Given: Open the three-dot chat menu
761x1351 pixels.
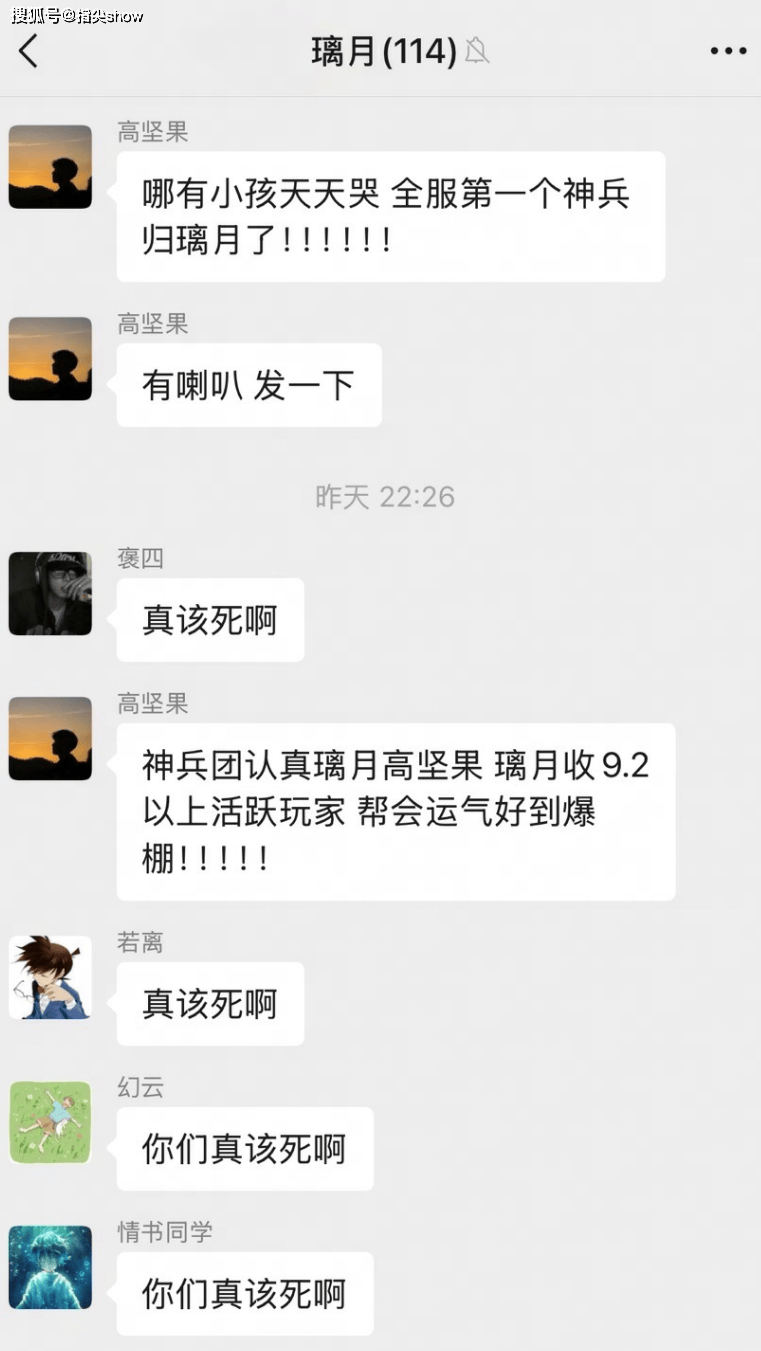Looking at the screenshot, I should [x=728, y=51].
